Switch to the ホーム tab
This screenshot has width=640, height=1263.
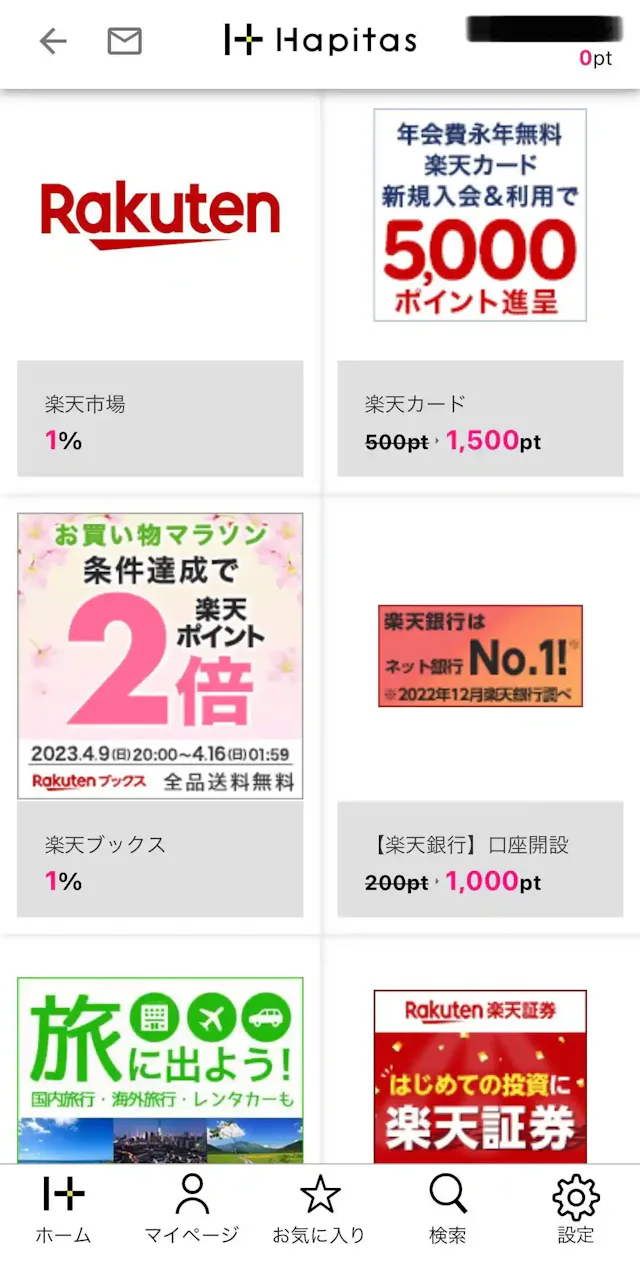pyautogui.click(x=64, y=1210)
